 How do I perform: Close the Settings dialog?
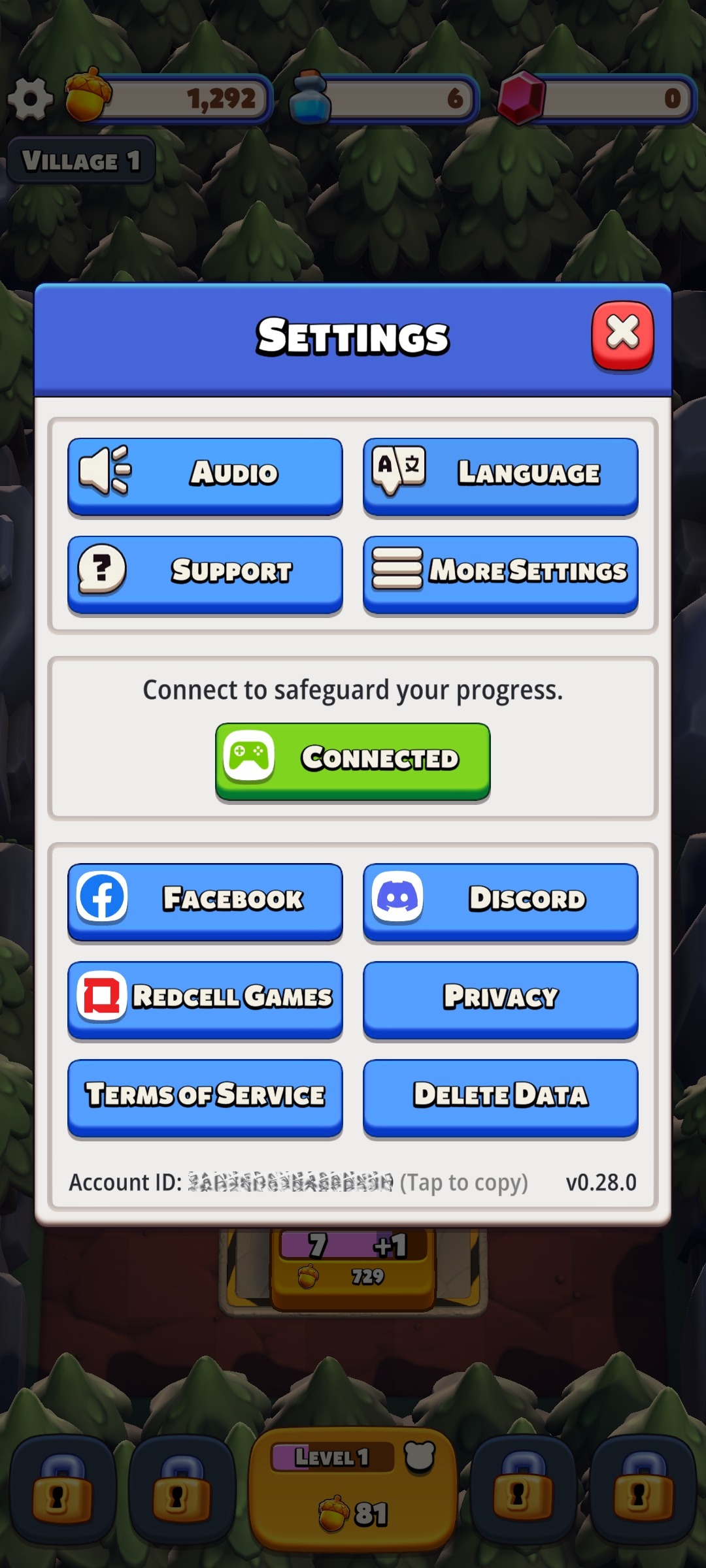coord(622,334)
